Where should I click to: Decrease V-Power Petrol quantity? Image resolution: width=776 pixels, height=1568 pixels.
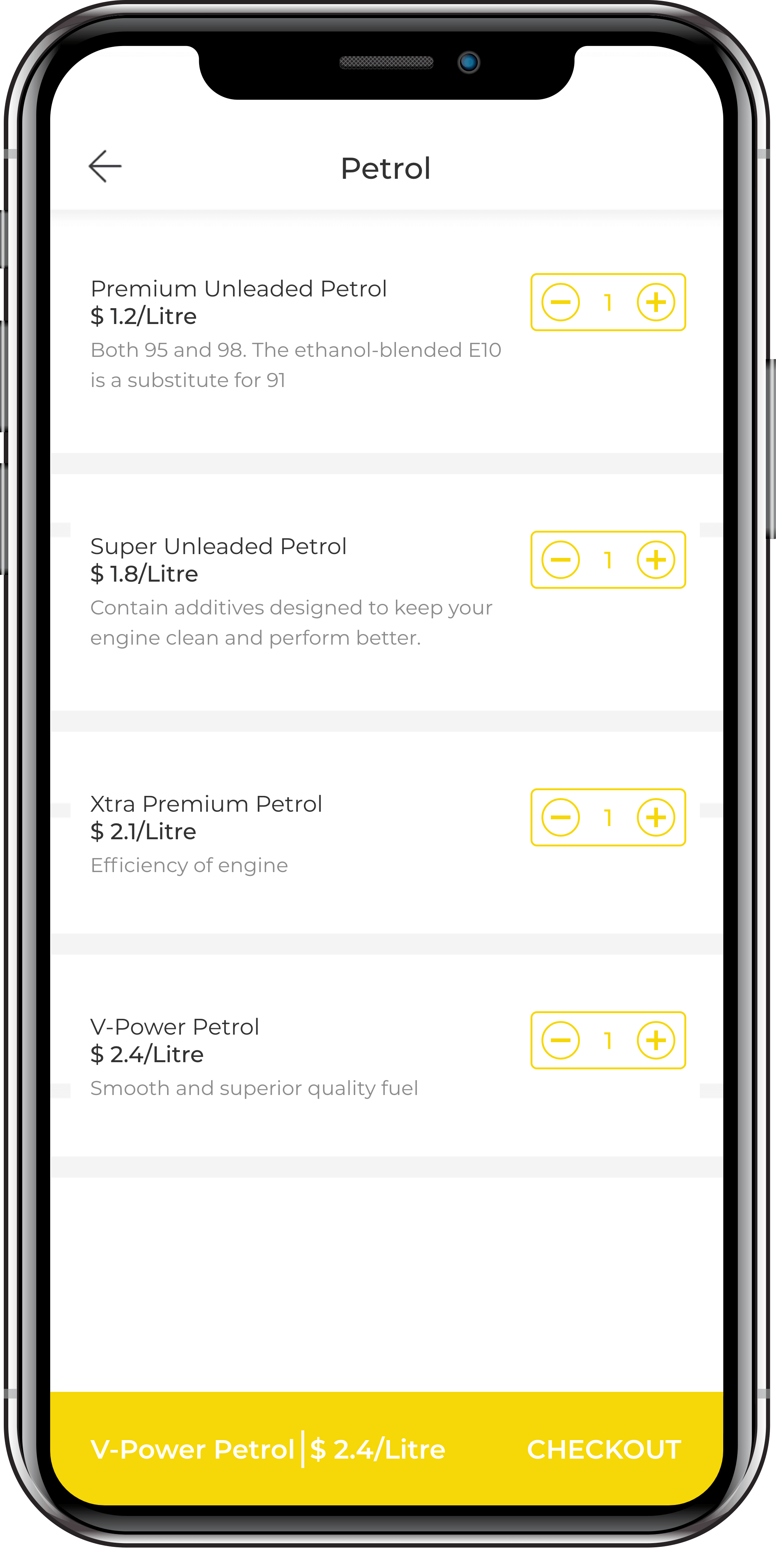tap(560, 1040)
